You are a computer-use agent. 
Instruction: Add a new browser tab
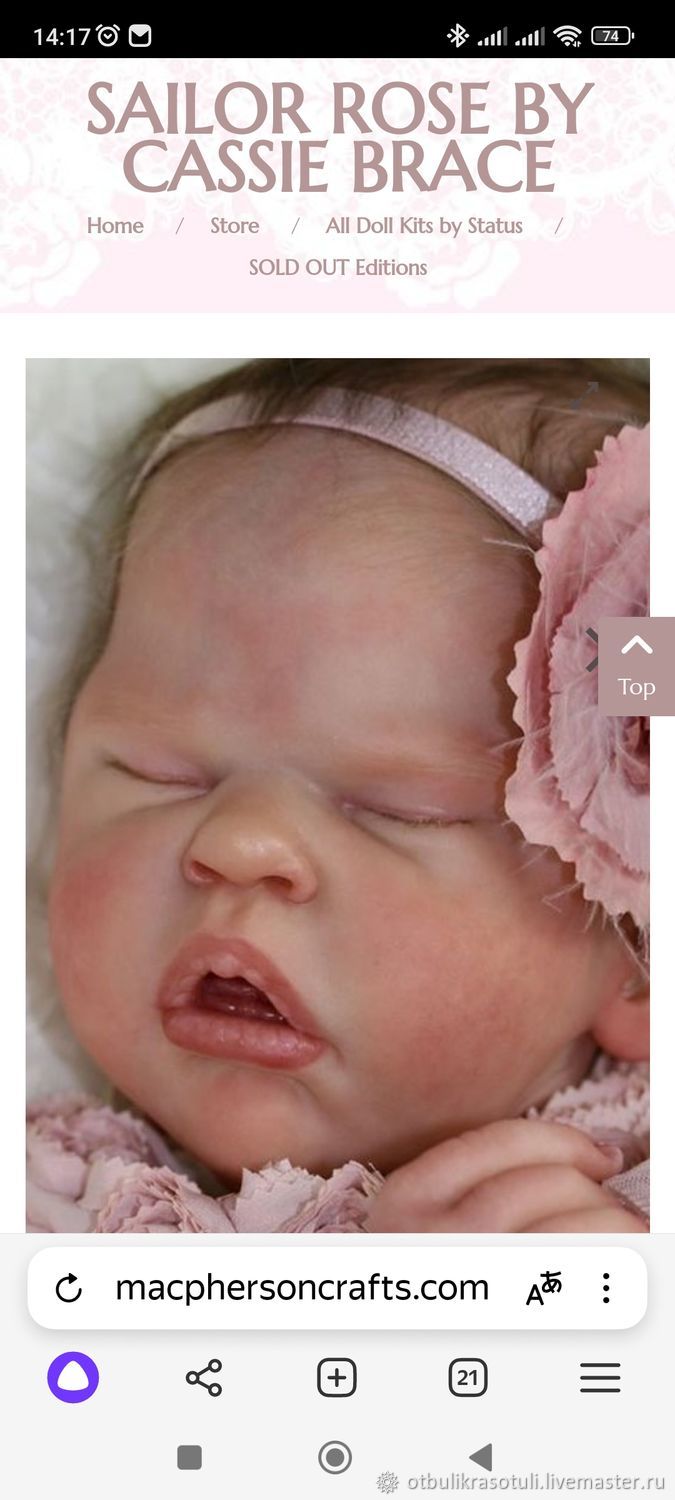[337, 1378]
